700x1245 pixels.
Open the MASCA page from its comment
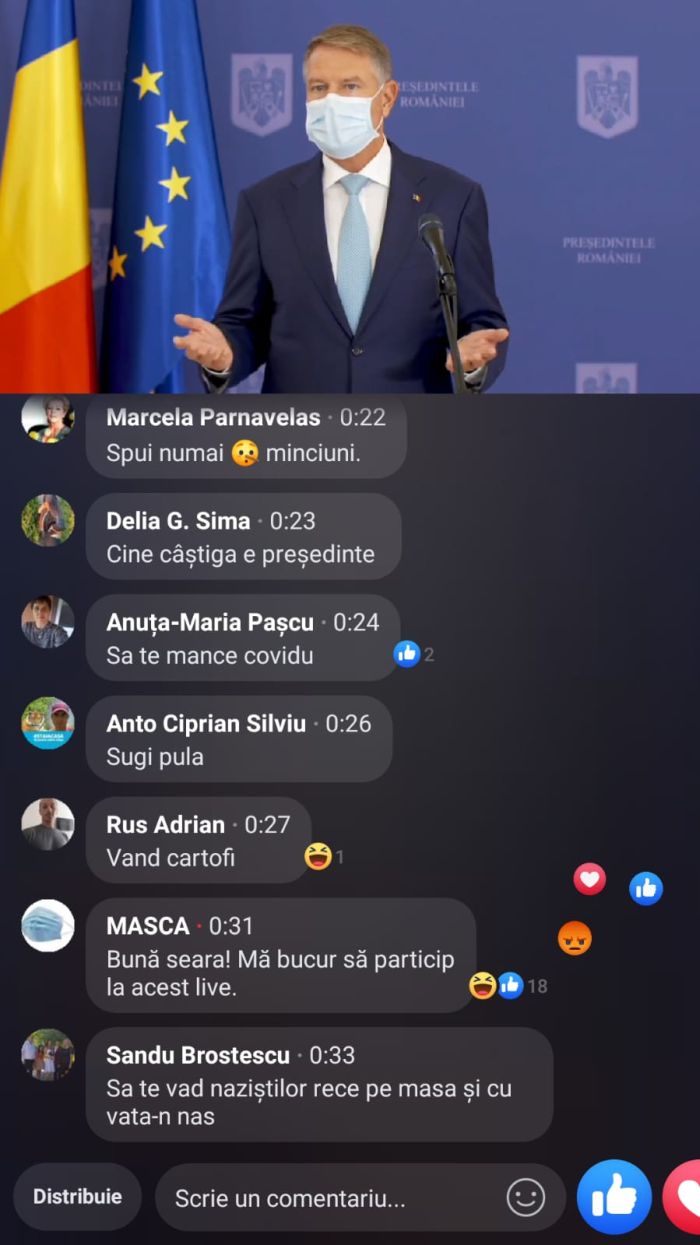(x=148, y=925)
